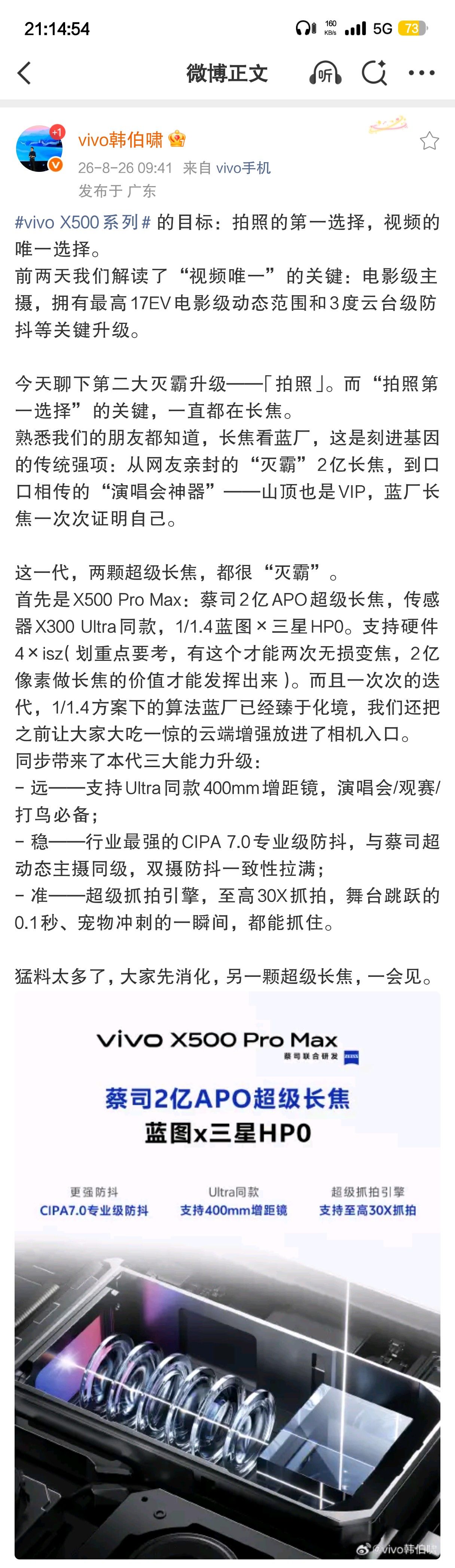Open the vivo韩伯啸 username link
455x1568 pixels.
(x=120, y=140)
